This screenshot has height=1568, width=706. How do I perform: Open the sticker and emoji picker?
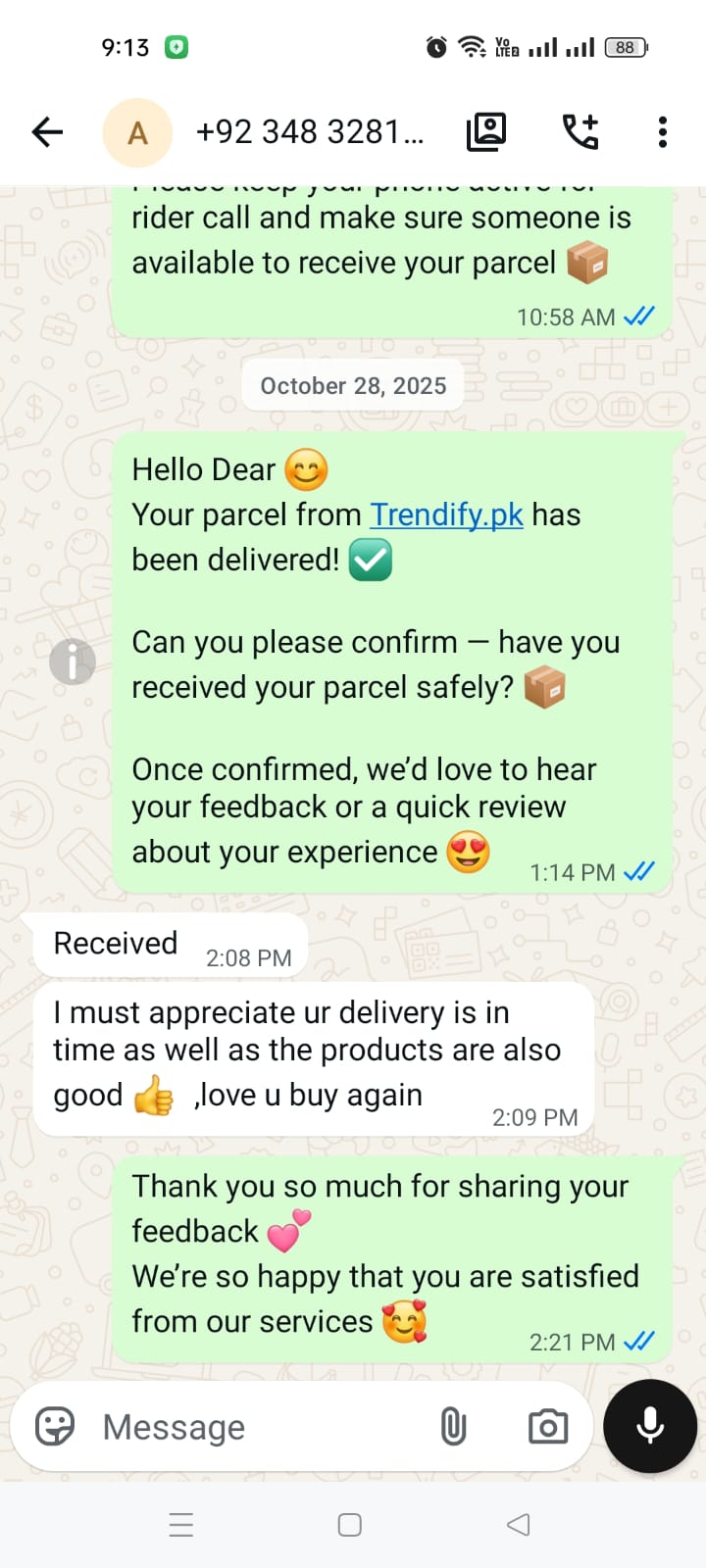tap(55, 1427)
